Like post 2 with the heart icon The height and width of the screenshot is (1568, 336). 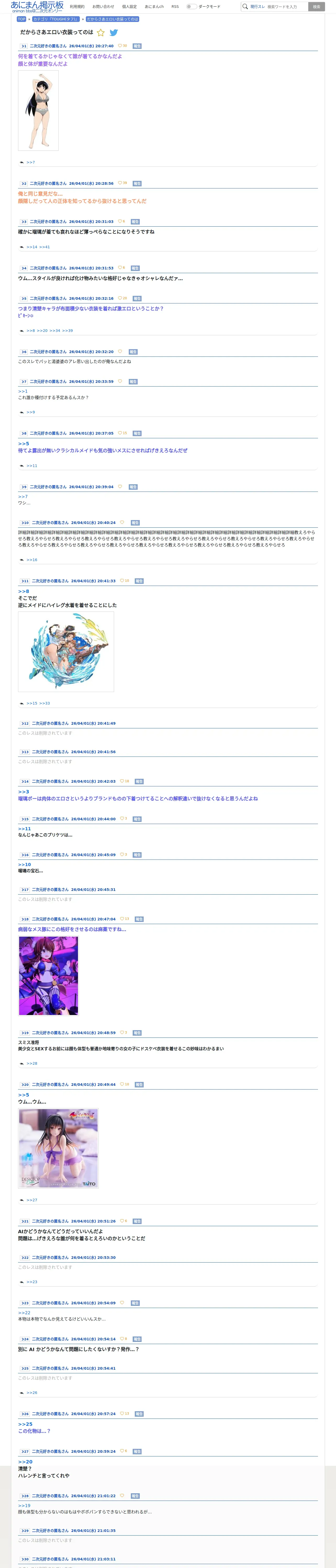(x=120, y=183)
